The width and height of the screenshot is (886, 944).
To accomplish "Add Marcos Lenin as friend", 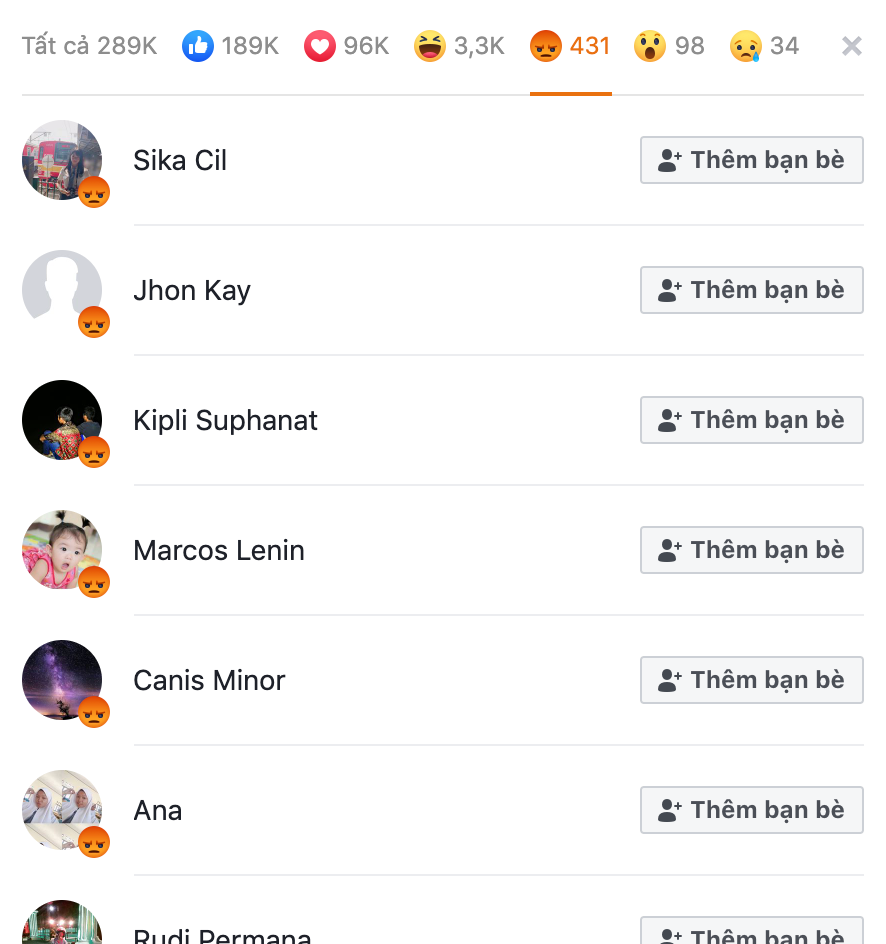I will (751, 550).
